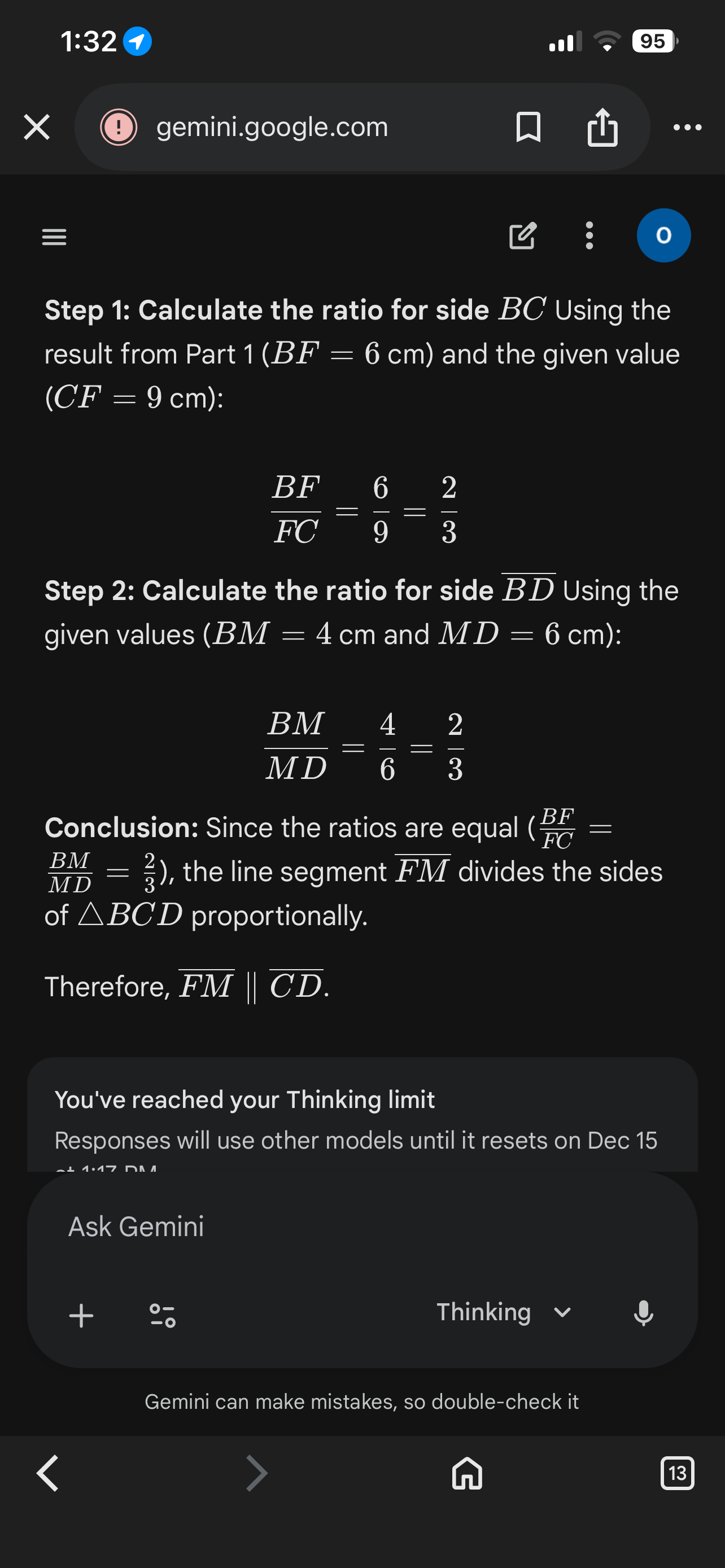Open the browser three-dot menu
The width and height of the screenshot is (725, 1568).
(687, 127)
